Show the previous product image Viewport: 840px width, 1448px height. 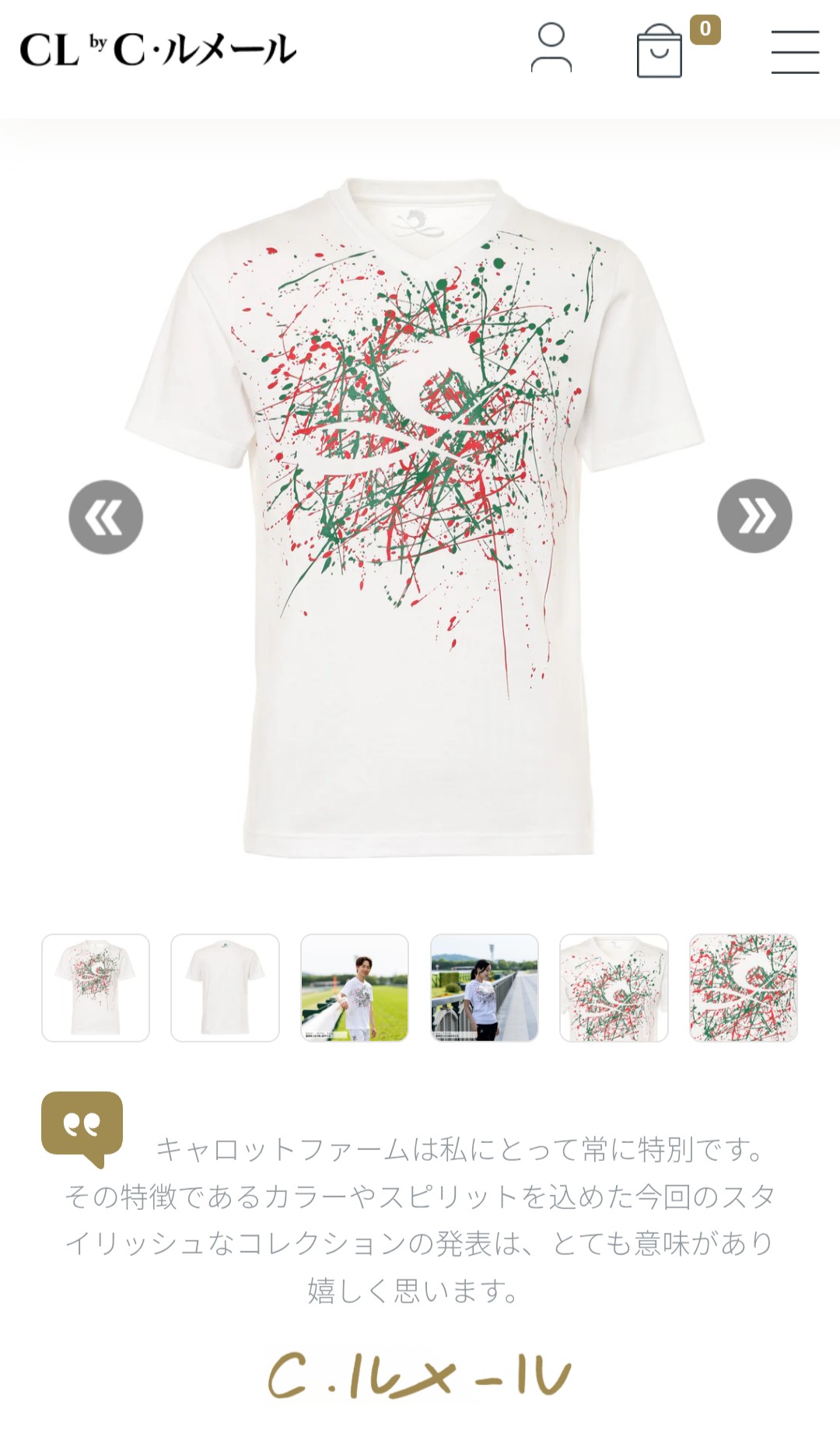106,517
